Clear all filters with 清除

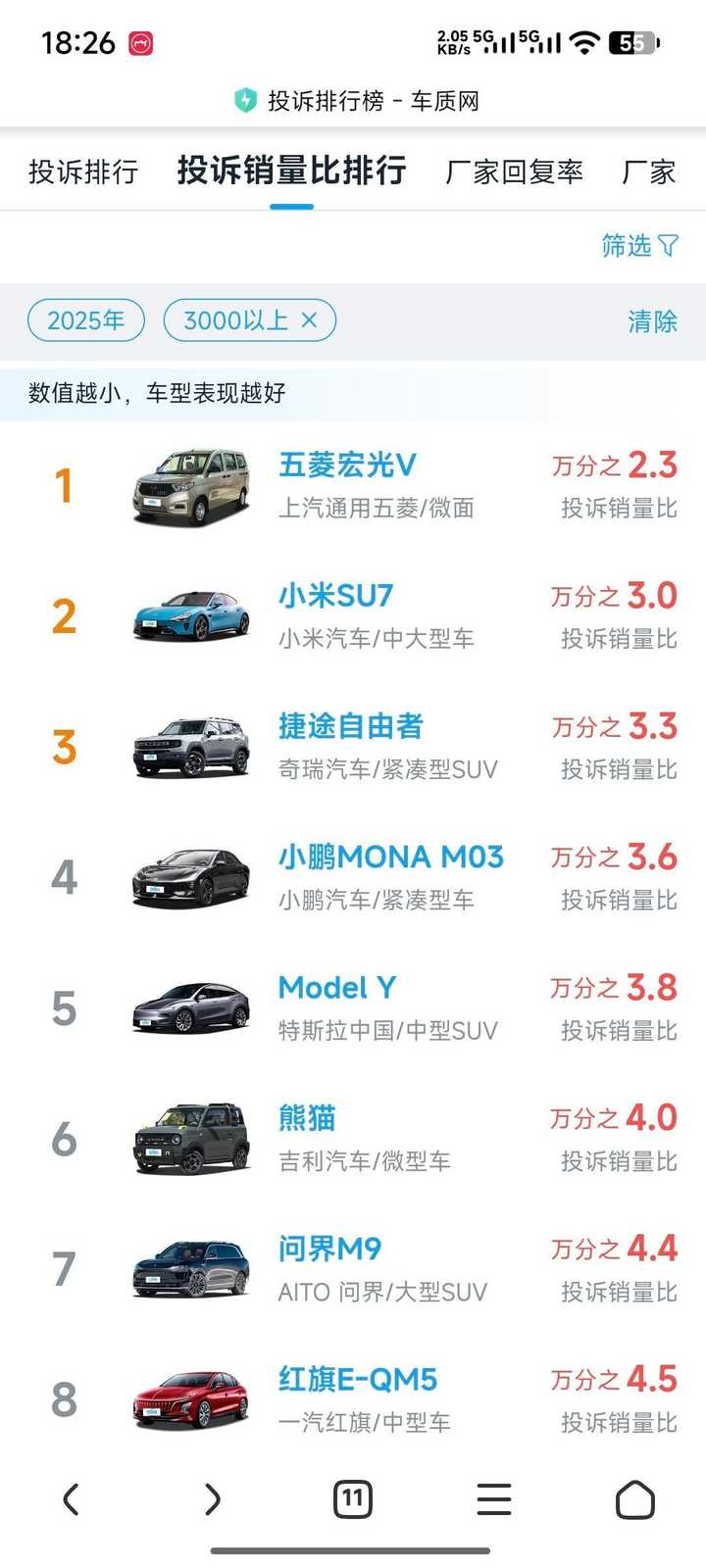coord(652,321)
